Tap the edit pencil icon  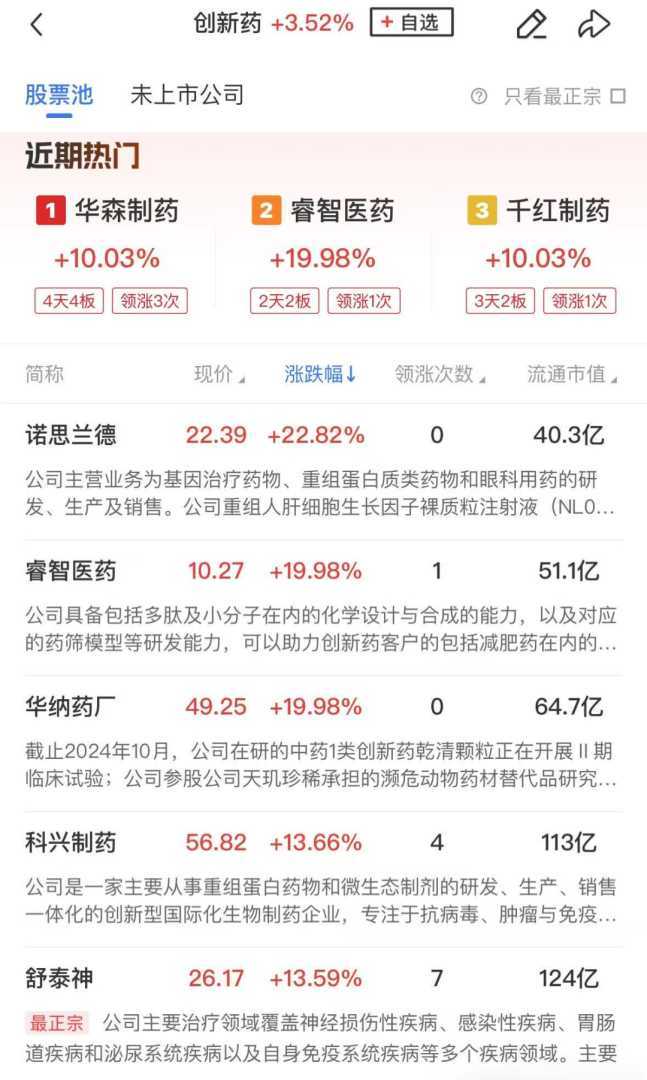tap(531, 25)
